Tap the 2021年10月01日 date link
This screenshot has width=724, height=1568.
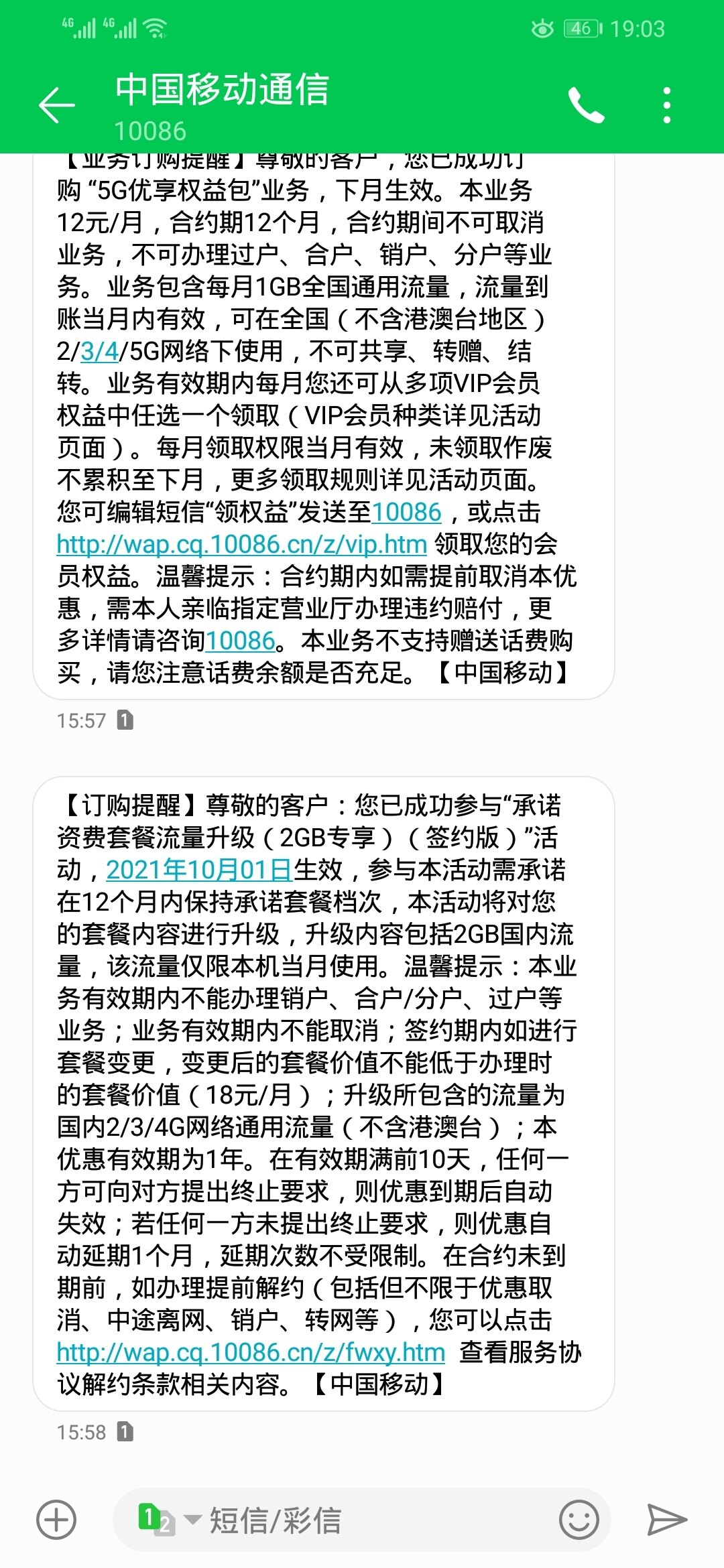198,870
